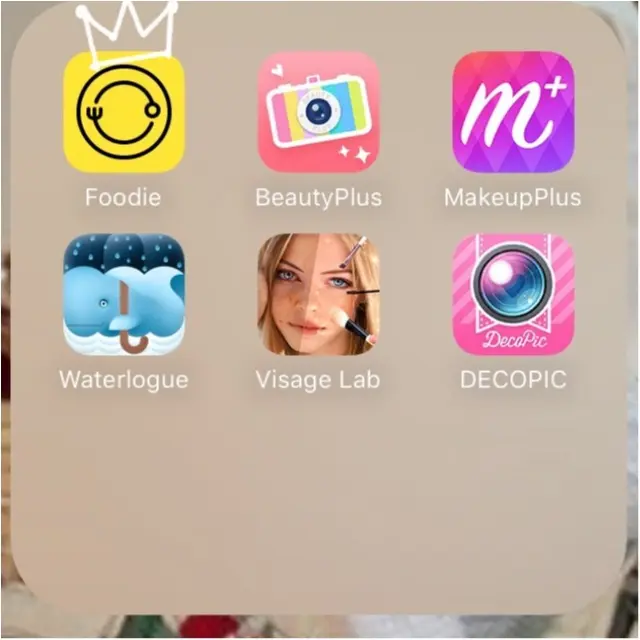Launch the Waterlogue app

coord(123,295)
